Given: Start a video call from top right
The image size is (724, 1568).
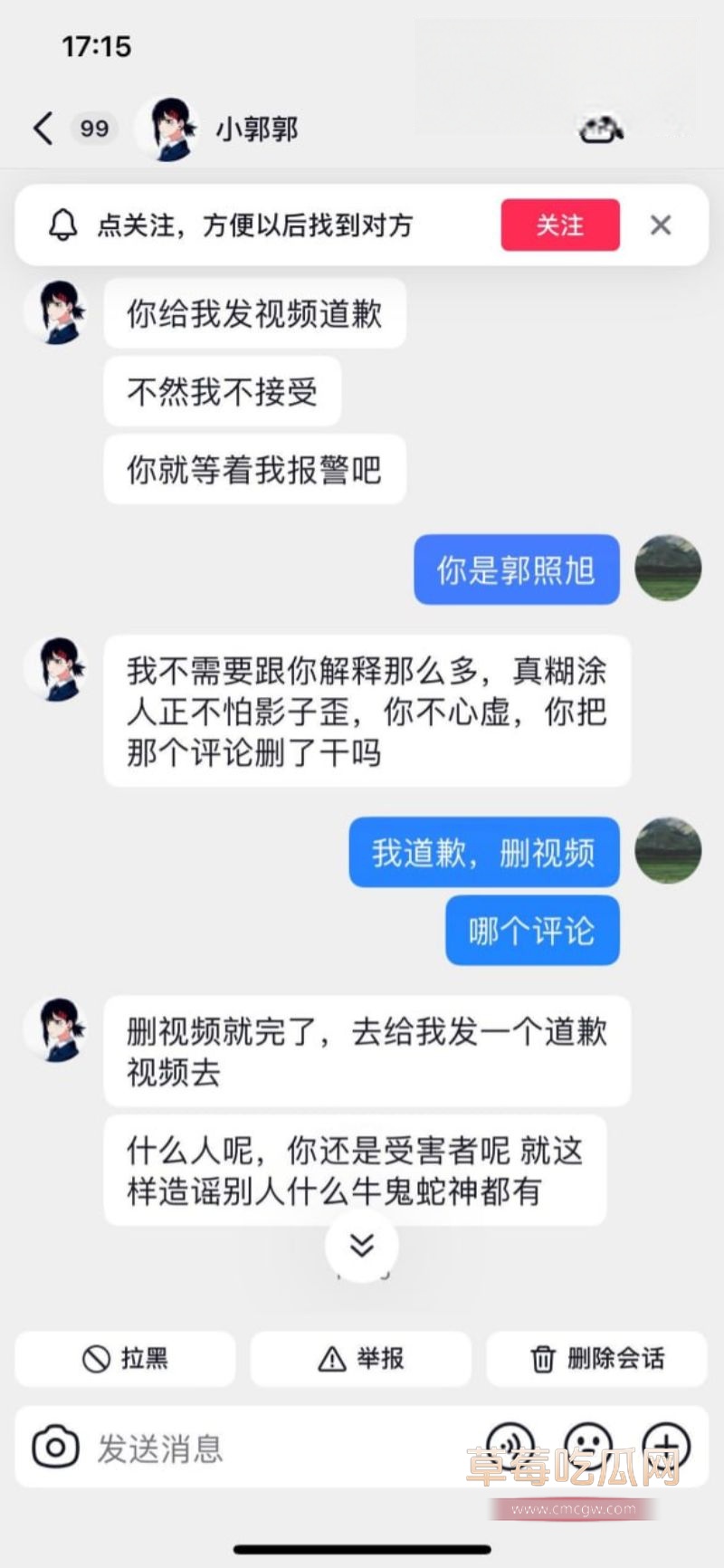Looking at the screenshot, I should click(600, 129).
